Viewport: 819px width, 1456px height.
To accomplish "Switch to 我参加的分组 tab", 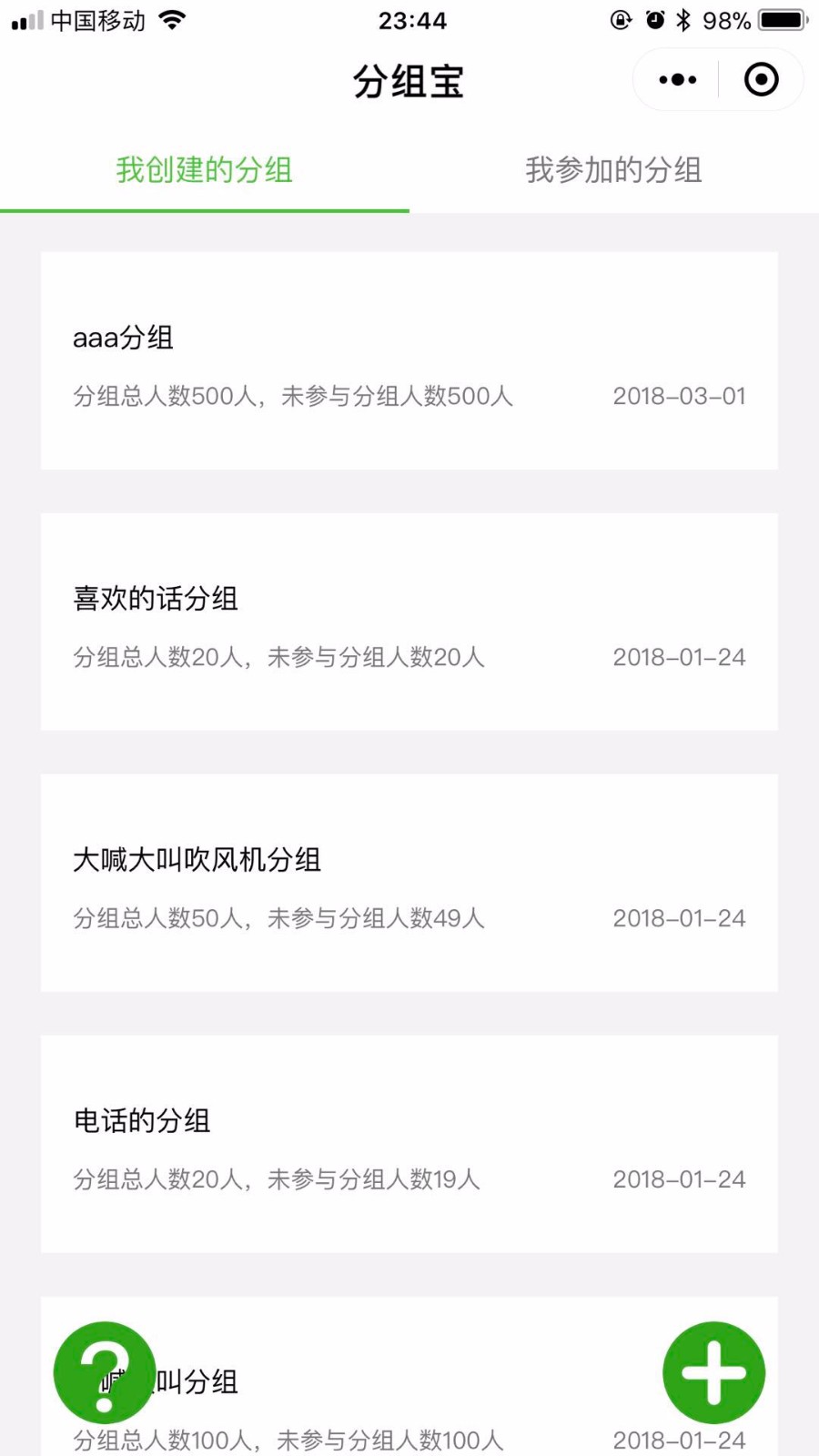I will coord(613,170).
